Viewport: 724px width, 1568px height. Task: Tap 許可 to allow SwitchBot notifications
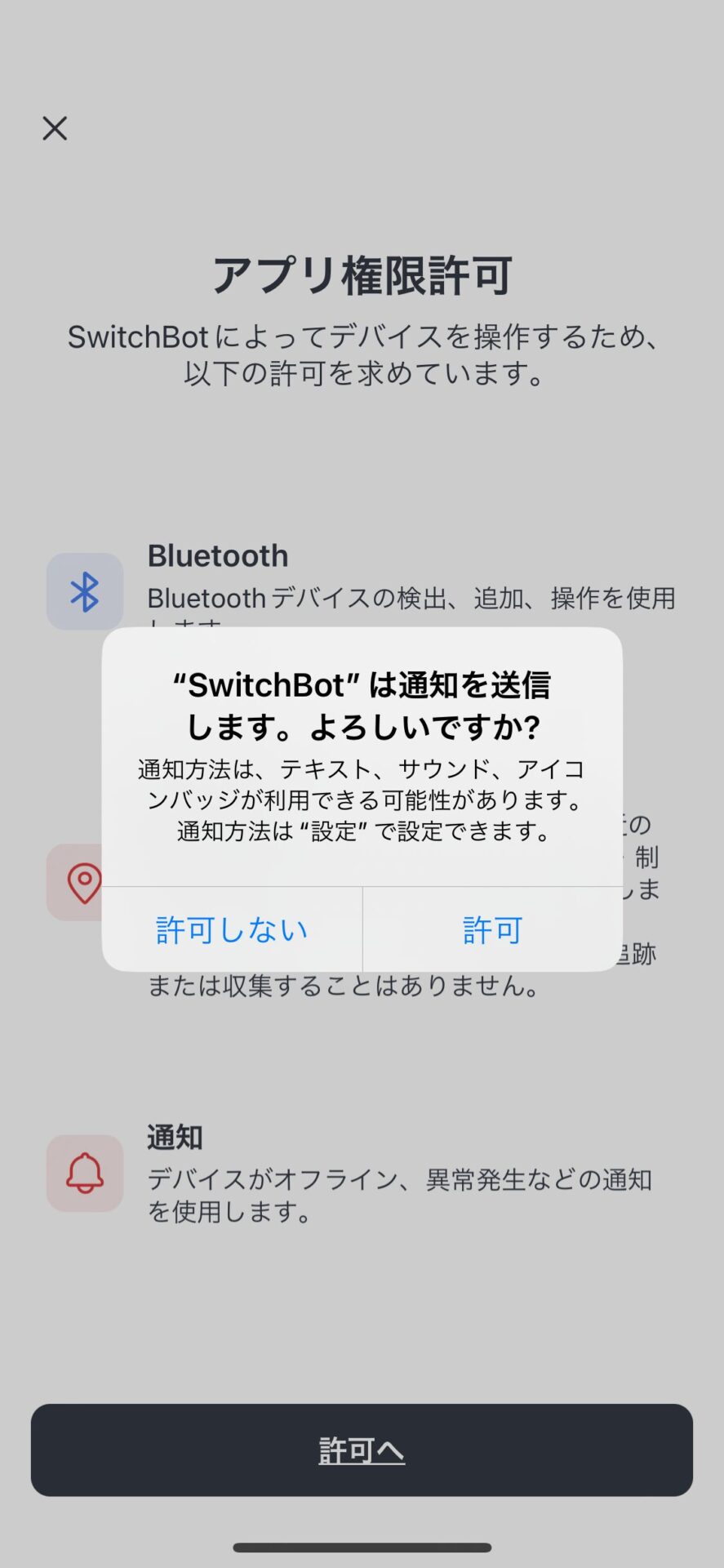point(492,929)
